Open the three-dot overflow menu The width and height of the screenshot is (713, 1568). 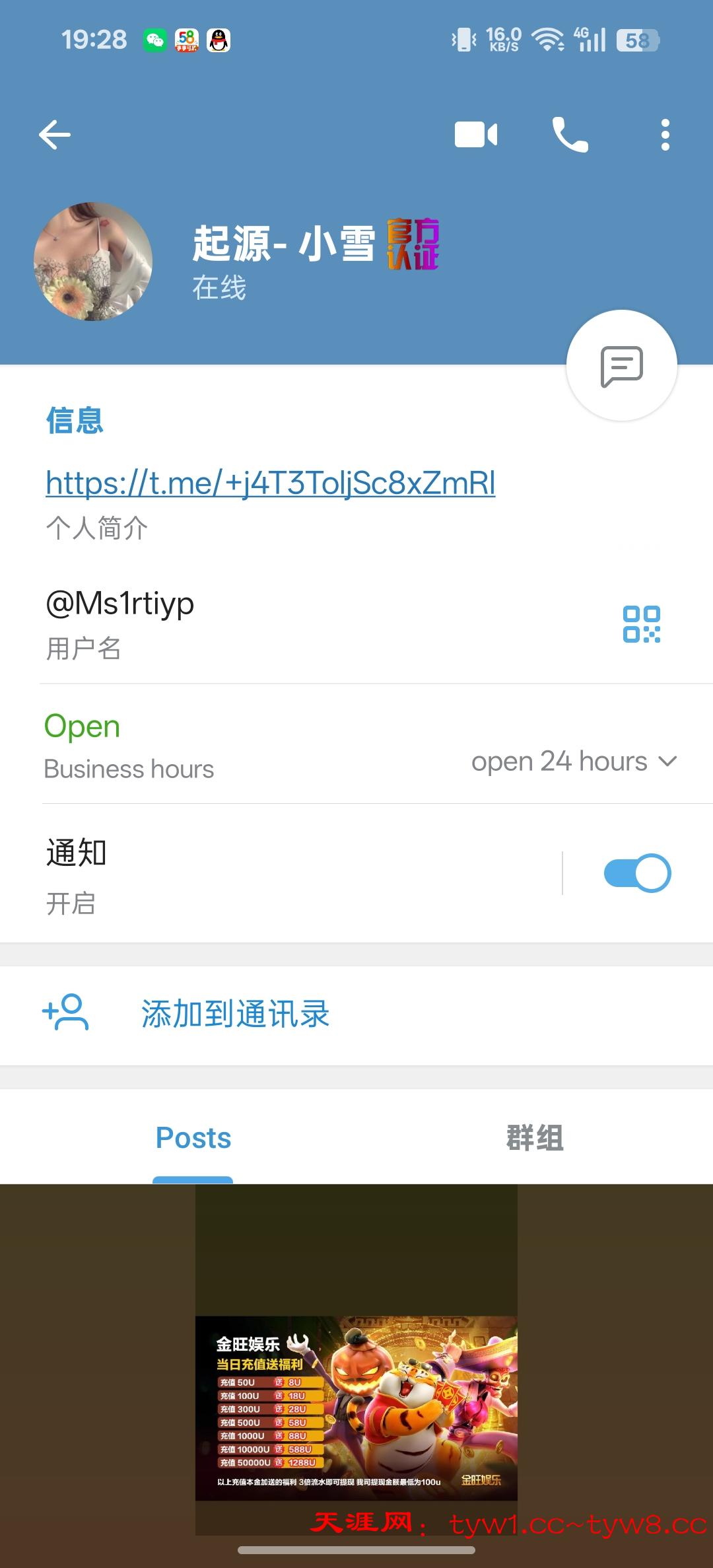point(665,135)
